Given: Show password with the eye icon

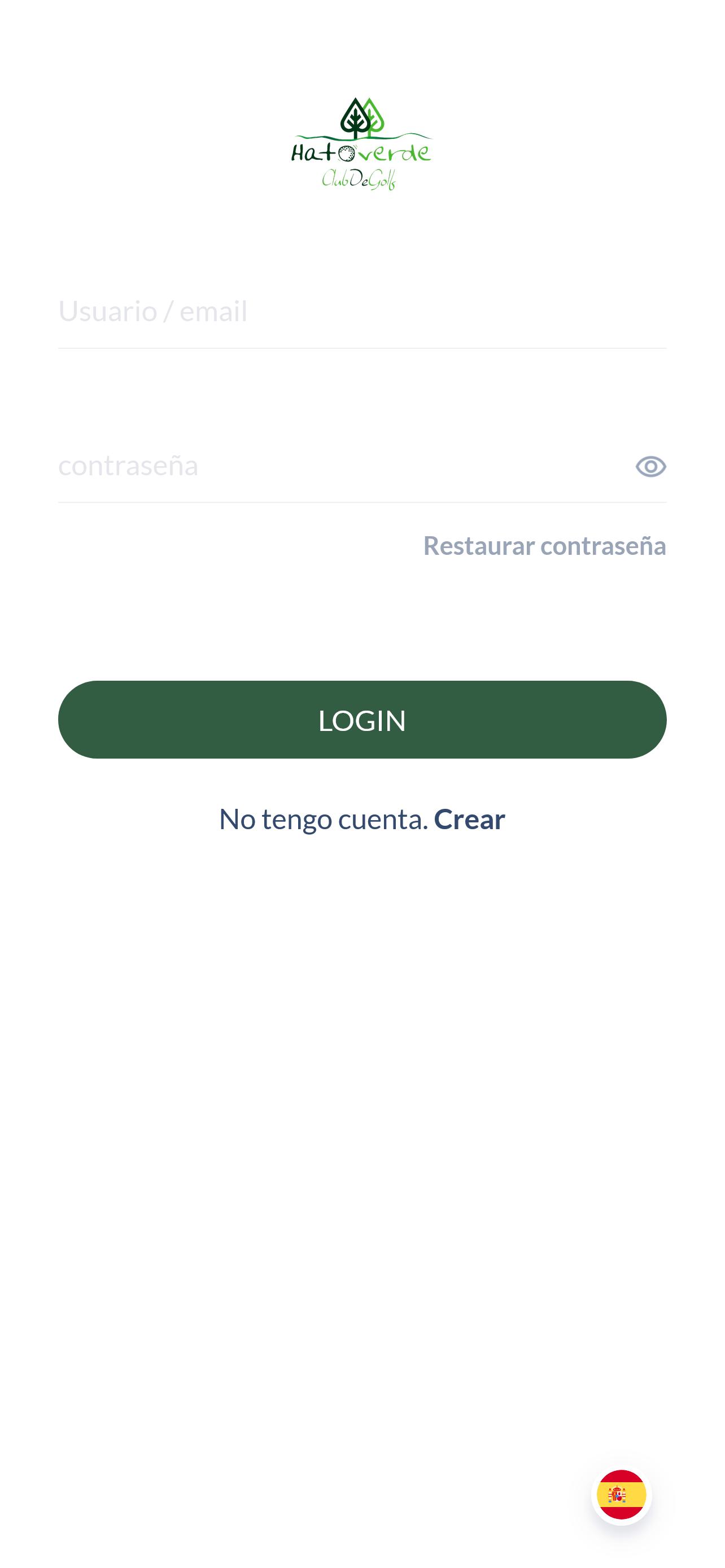Looking at the screenshot, I should [x=650, y=467].
